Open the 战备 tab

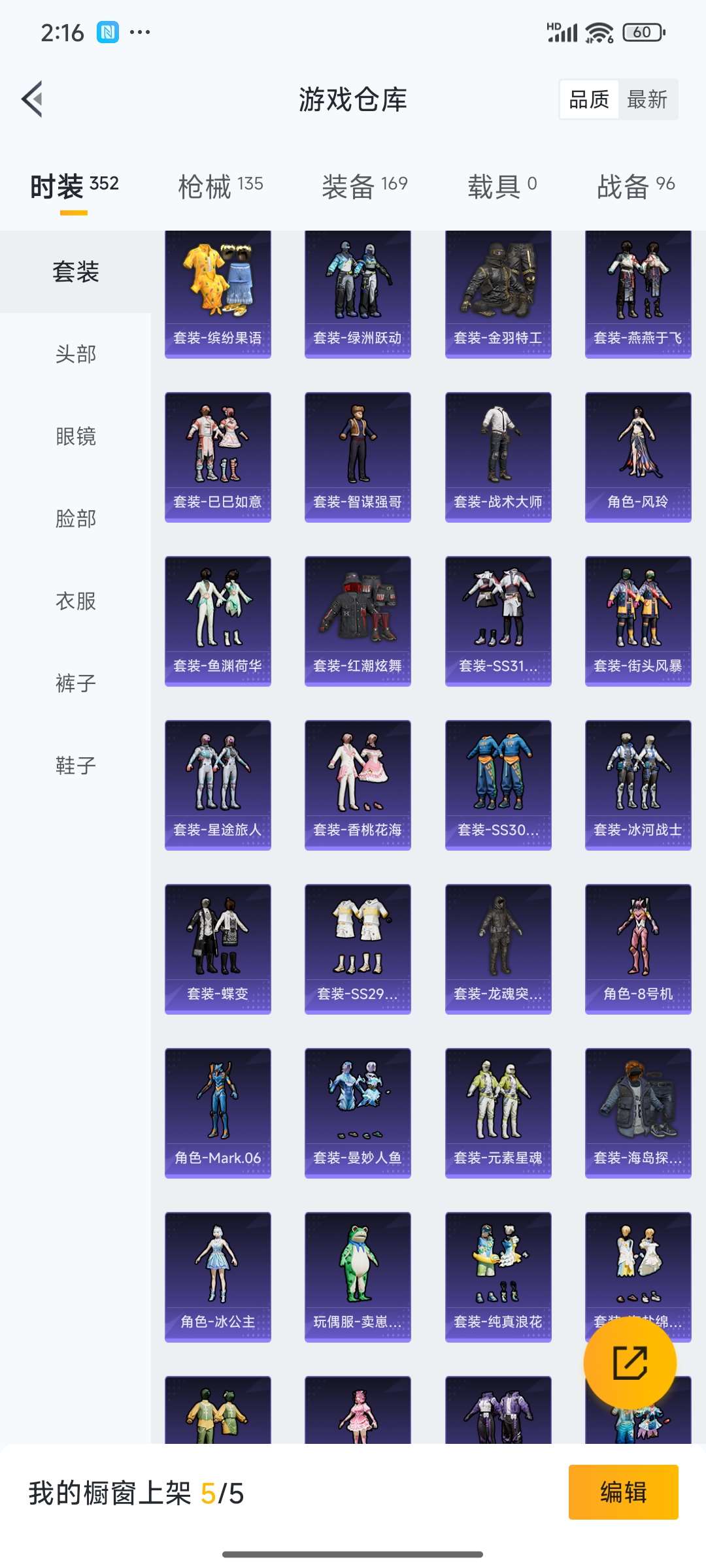(x=635, y=186)
